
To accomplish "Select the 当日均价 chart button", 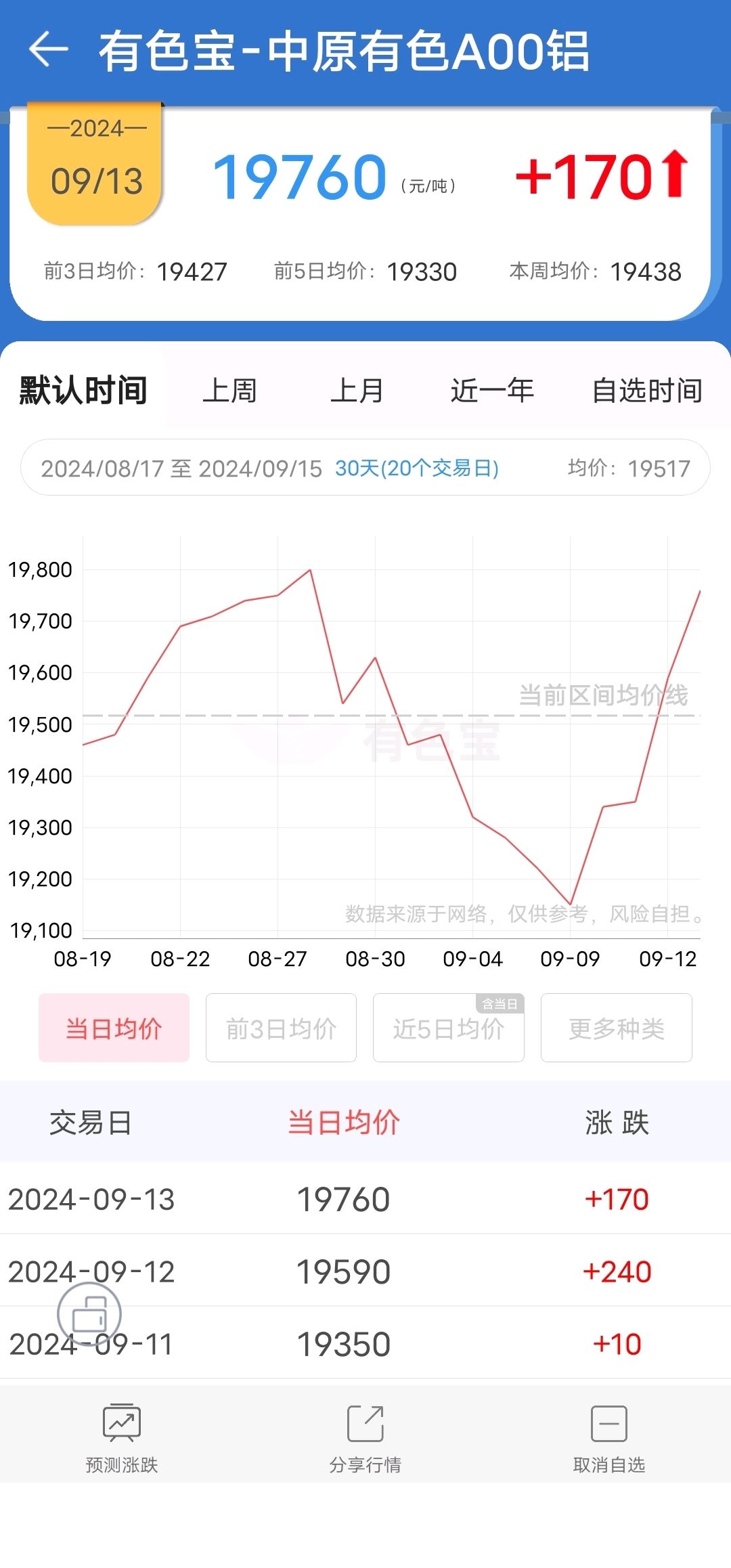I will [x=114, y=1028].
